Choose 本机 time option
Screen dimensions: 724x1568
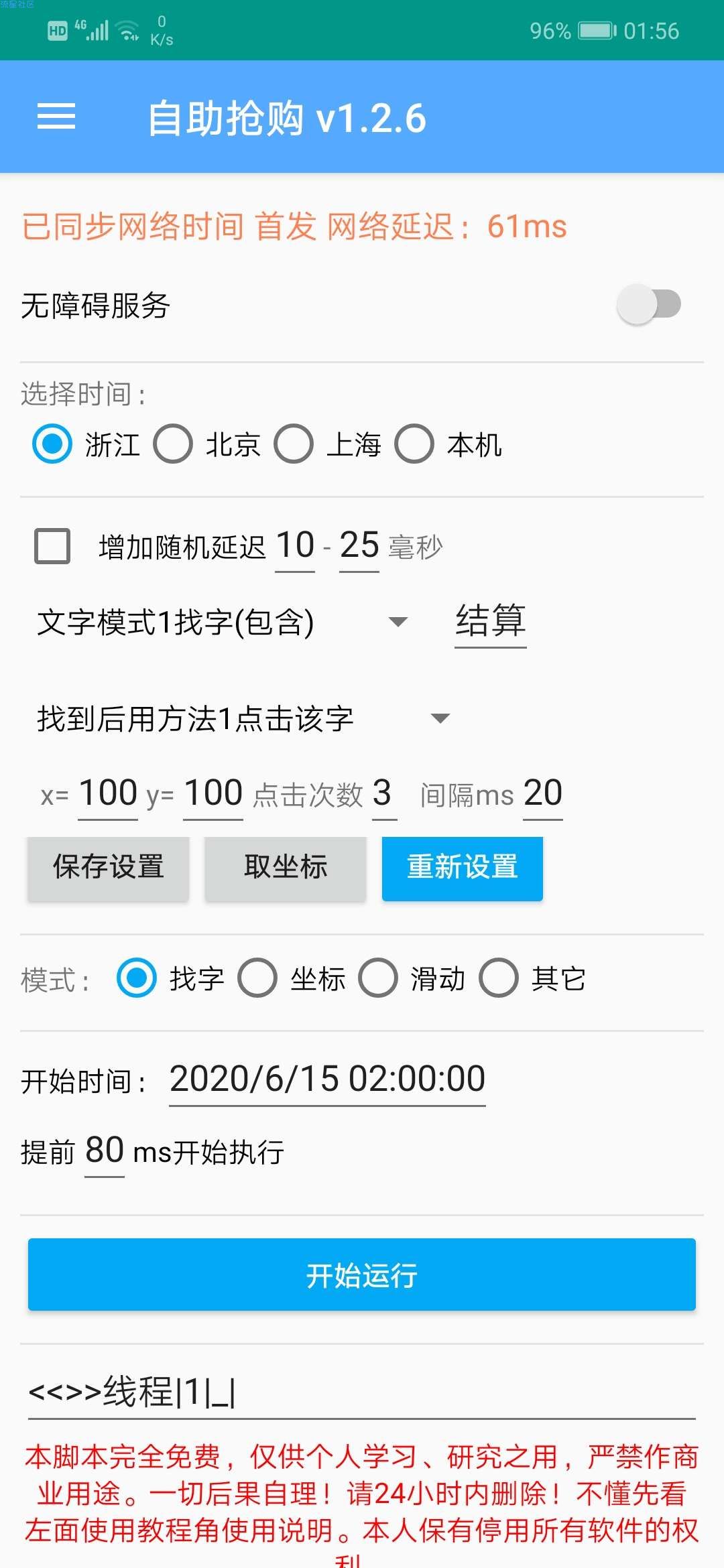pyautogui.click(x=414, y=444)
